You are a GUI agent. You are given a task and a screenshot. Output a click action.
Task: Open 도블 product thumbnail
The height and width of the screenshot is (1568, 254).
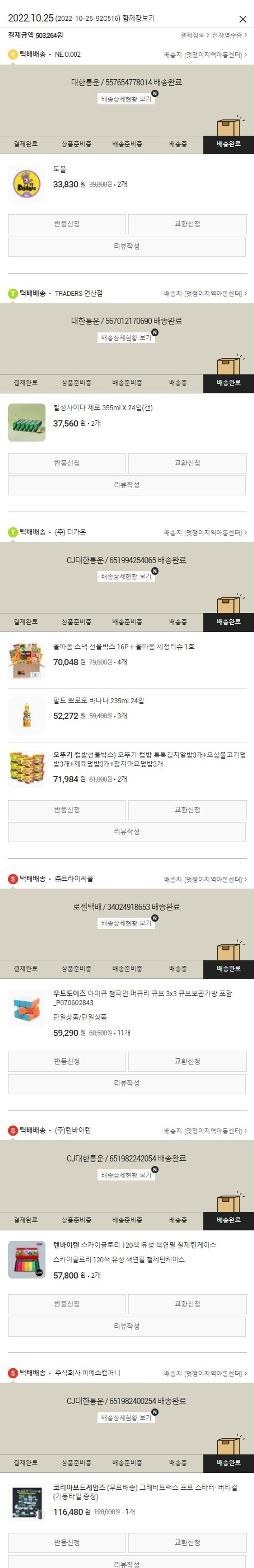pyautogui.click(x=27, y=184)
